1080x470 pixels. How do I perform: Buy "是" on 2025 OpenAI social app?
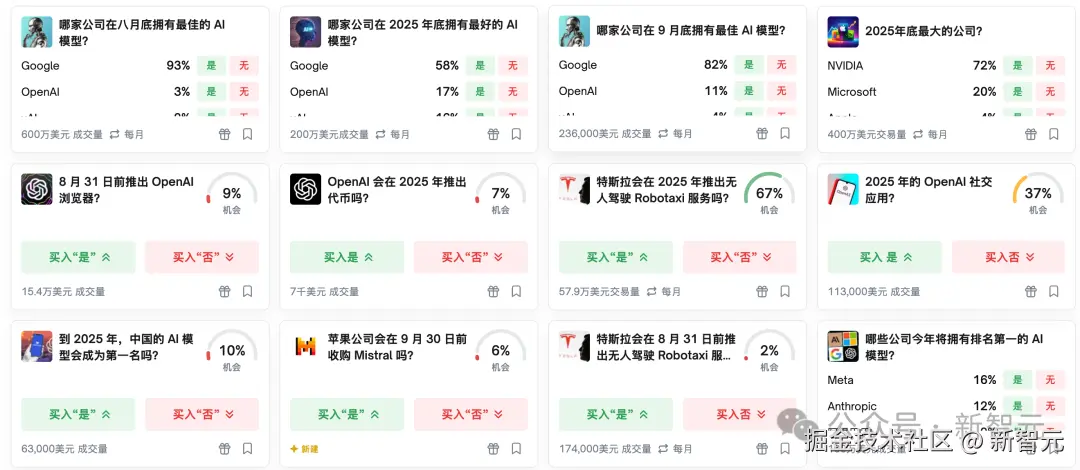[x=884, y=257]
